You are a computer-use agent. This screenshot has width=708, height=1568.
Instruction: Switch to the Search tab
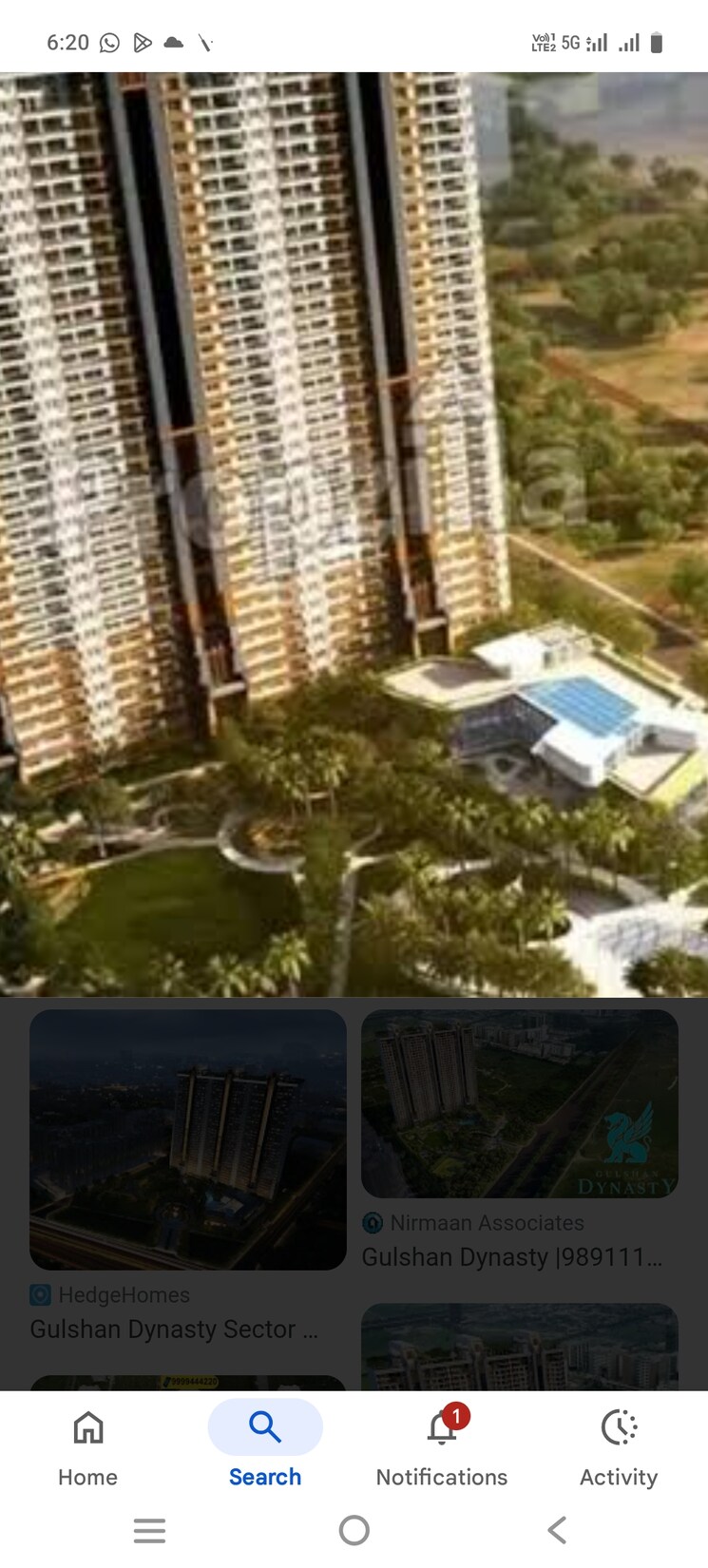point(264,1446)
